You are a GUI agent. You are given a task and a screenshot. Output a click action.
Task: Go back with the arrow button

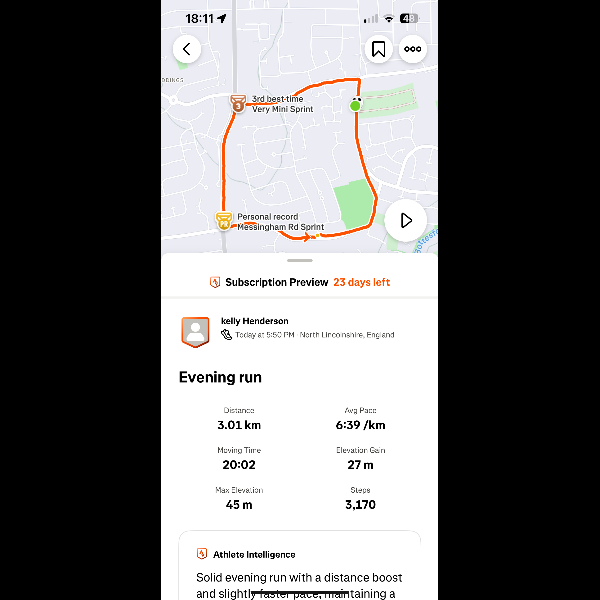[x=187, y=49]
